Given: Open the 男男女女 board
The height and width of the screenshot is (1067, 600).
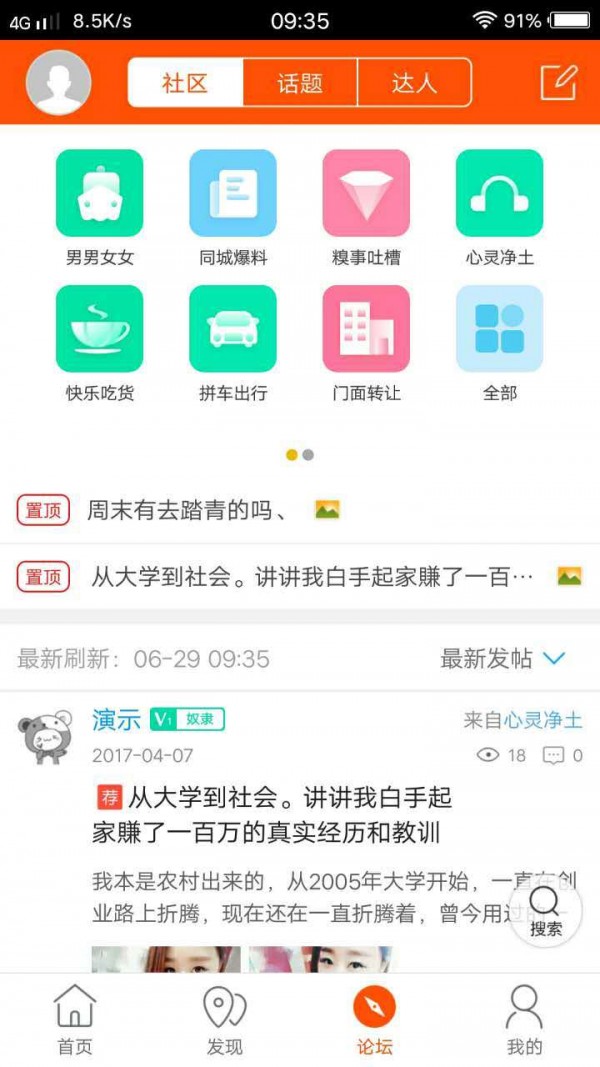Looking at the screenshot, I should coord(99,208).
